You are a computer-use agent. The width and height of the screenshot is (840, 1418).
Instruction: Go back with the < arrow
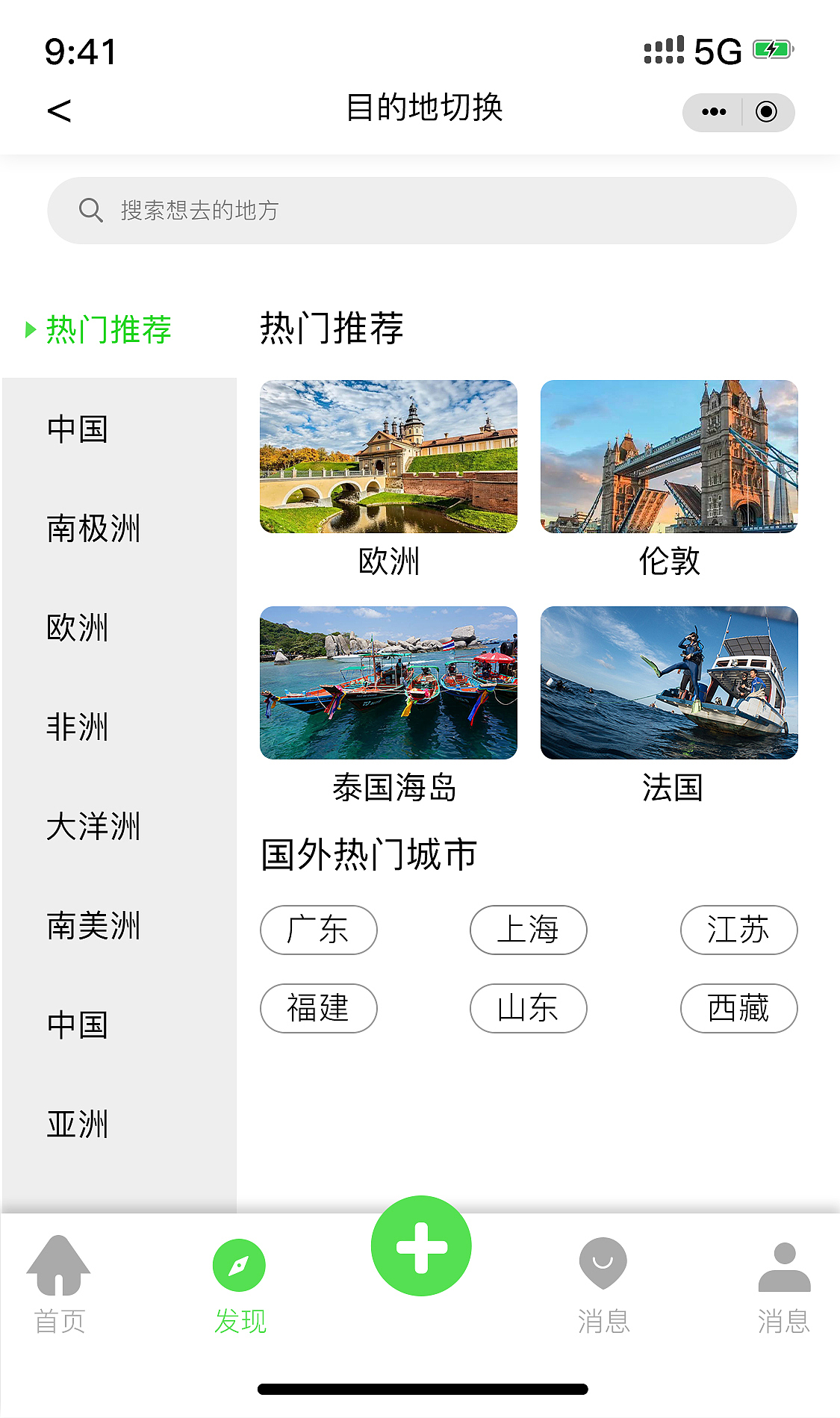[x=59, y=109]
